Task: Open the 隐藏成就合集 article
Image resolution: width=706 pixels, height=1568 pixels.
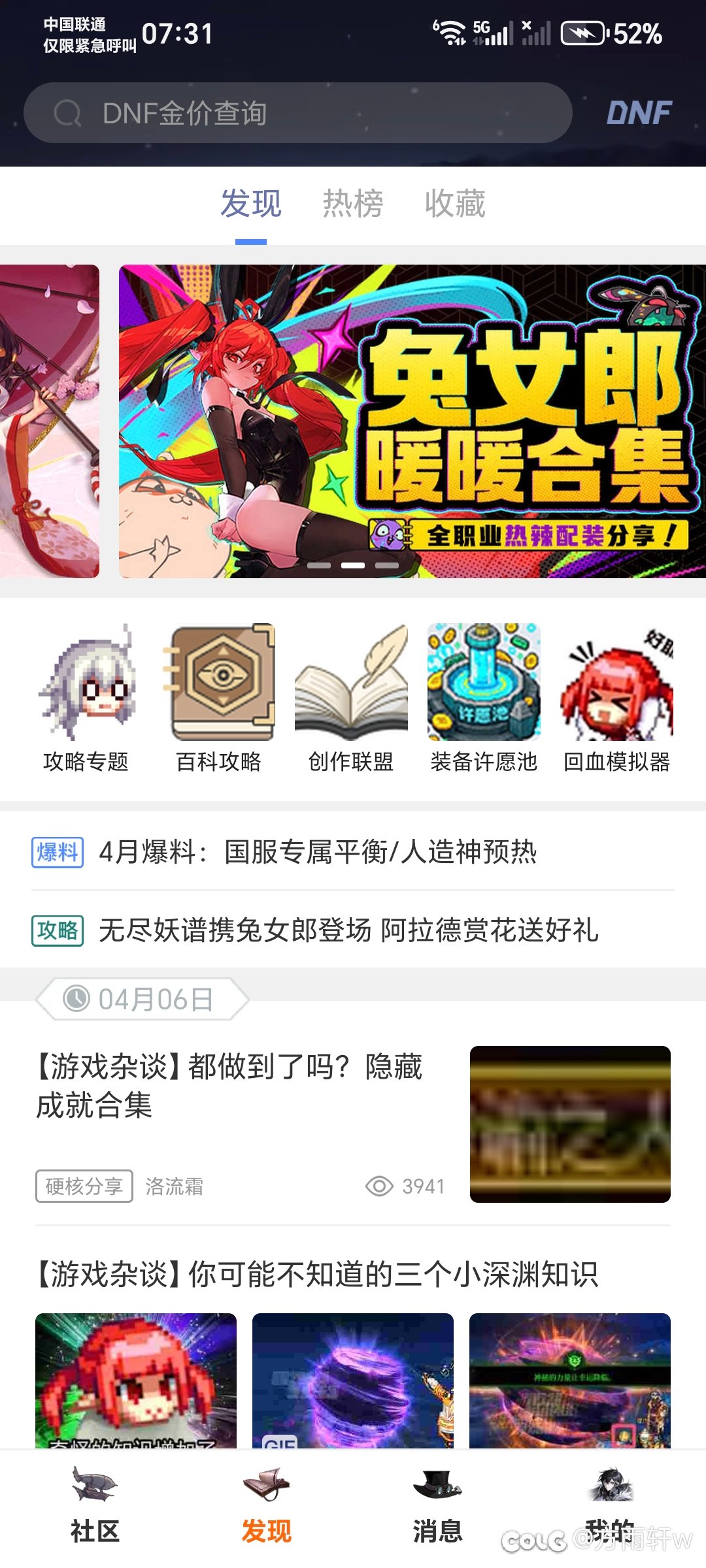Action: (353, 1124)
